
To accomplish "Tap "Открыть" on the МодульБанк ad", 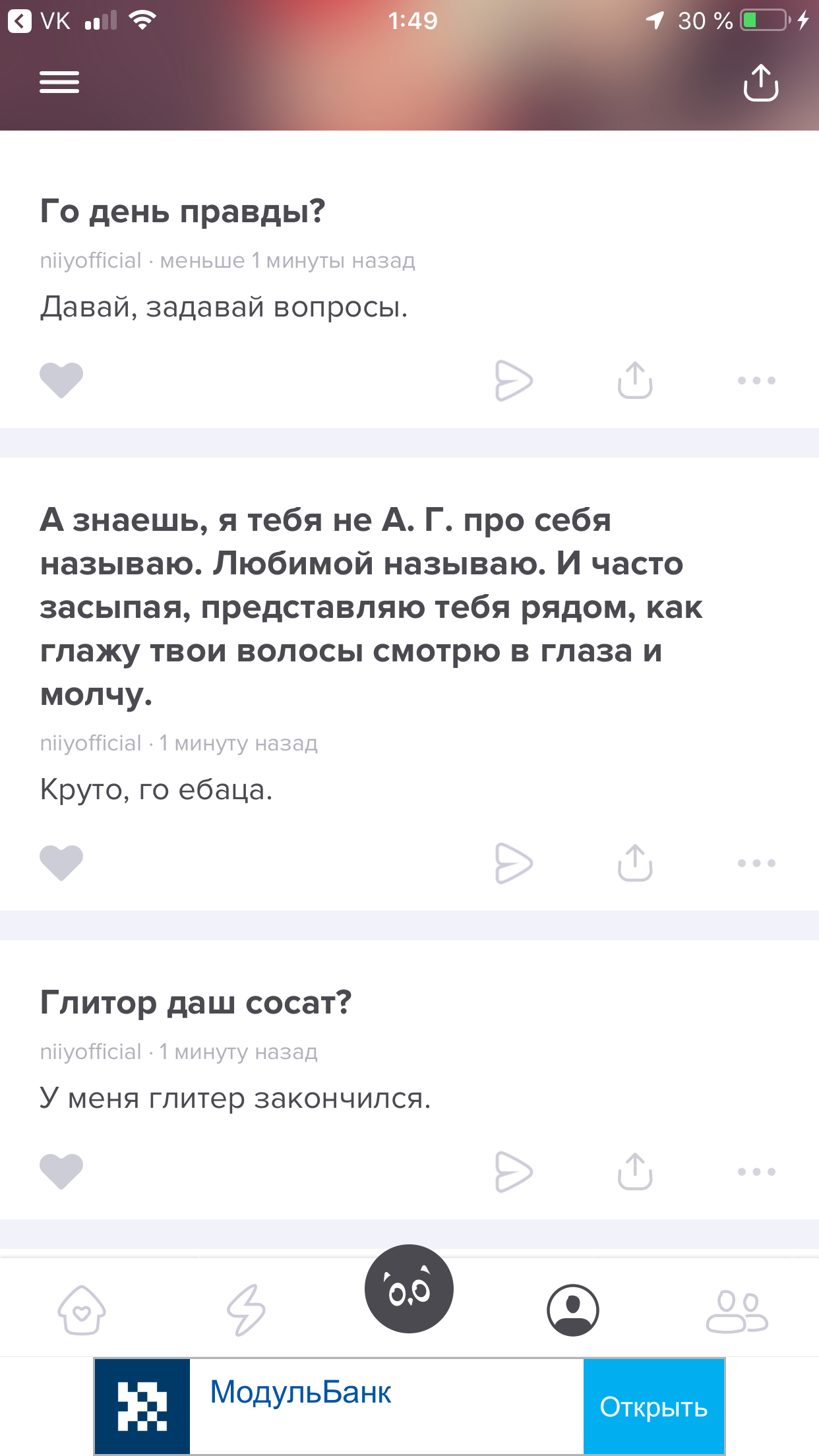I will (653, 1407).
